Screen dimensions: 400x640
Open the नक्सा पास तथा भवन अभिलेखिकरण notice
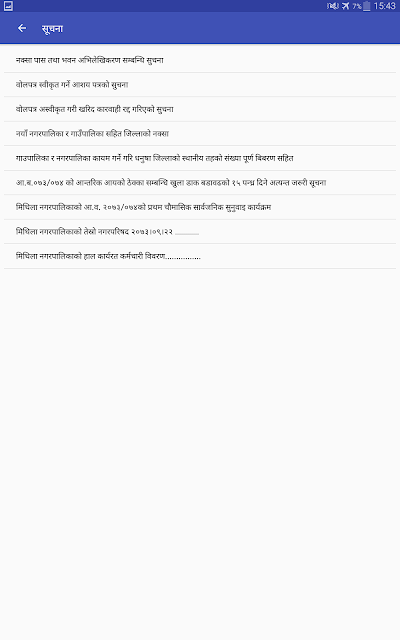(200, 60)
